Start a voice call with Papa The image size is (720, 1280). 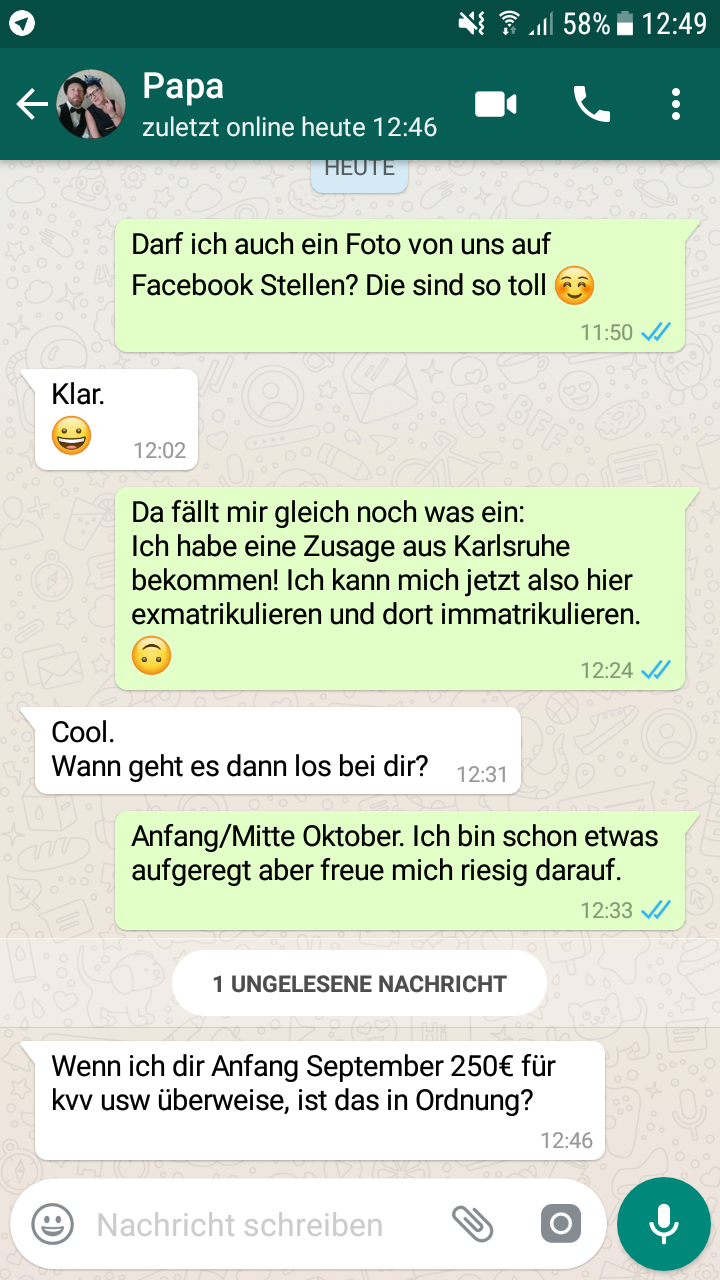(x=591, y=104)
